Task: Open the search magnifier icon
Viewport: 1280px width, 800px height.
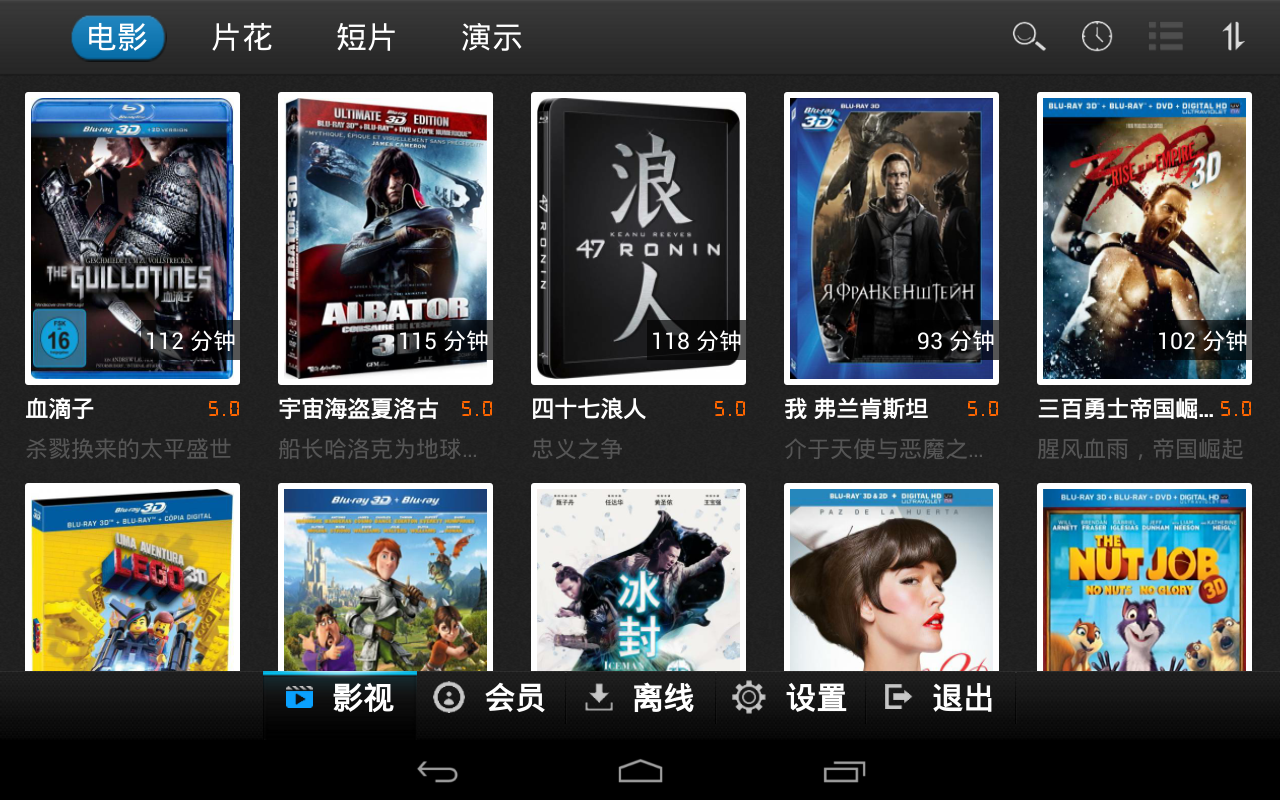Action: pos(1029,37)
